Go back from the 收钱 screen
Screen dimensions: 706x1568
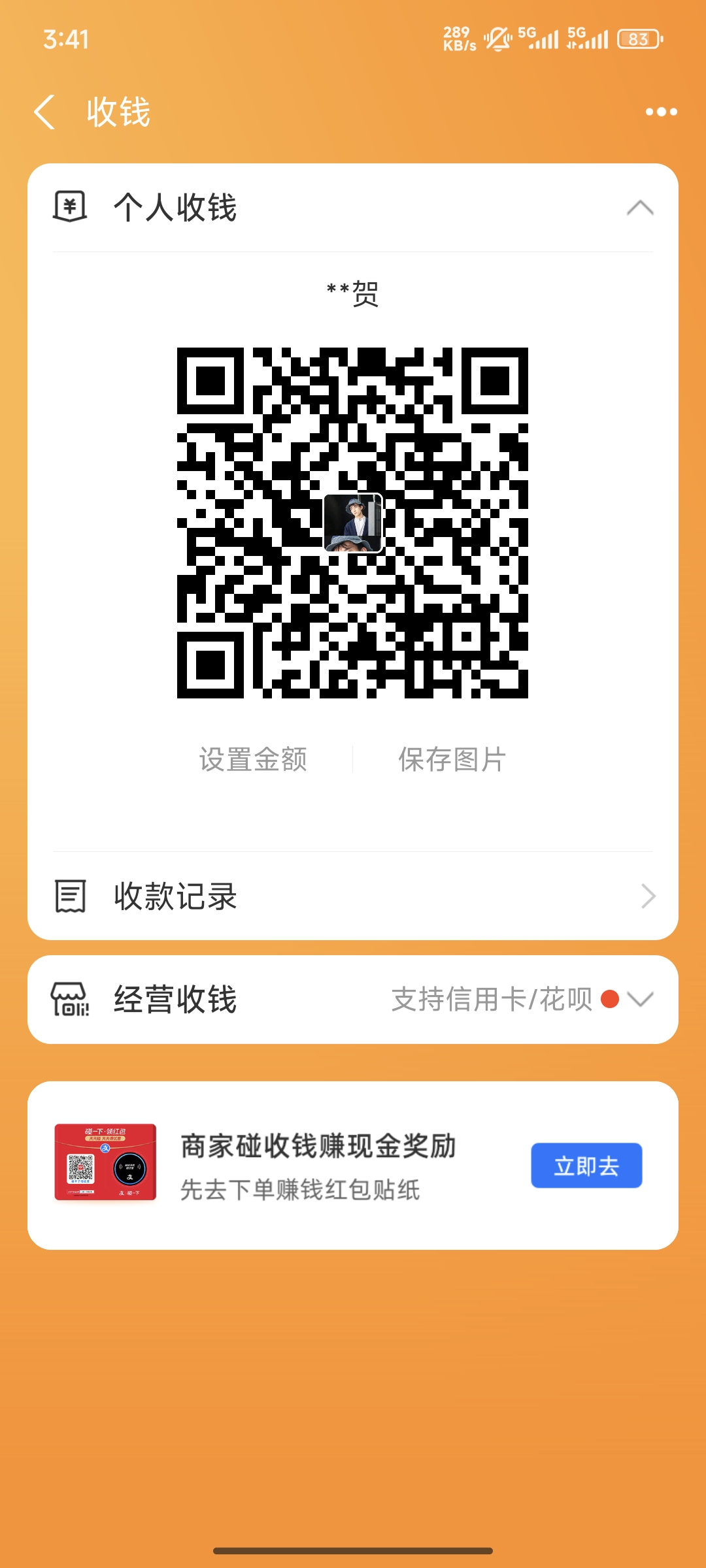tap(44, 112)
